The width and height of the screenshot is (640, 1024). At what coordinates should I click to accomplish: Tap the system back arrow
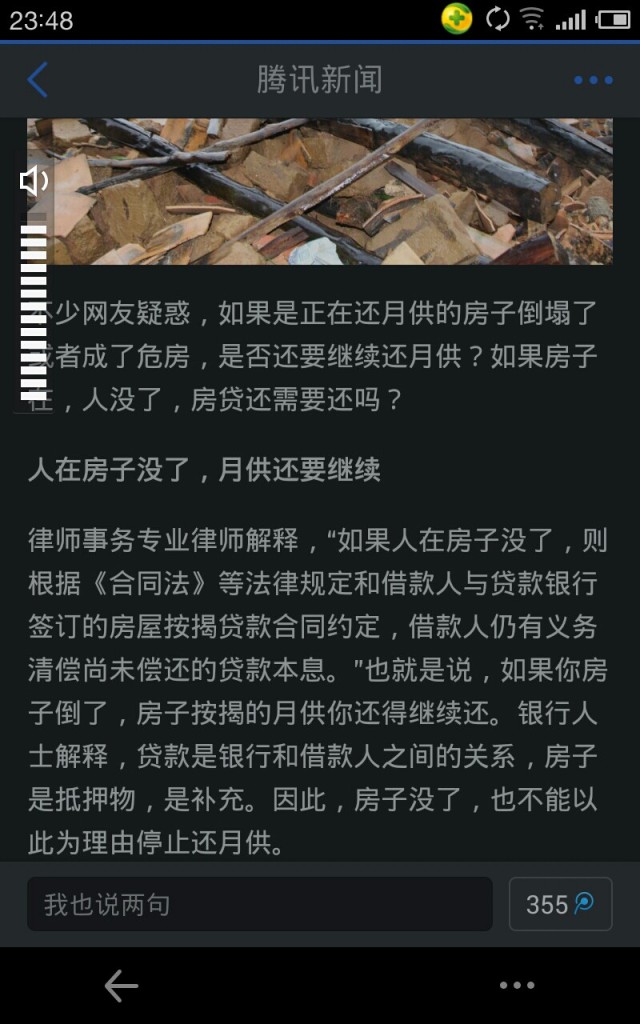coord(121,986)
